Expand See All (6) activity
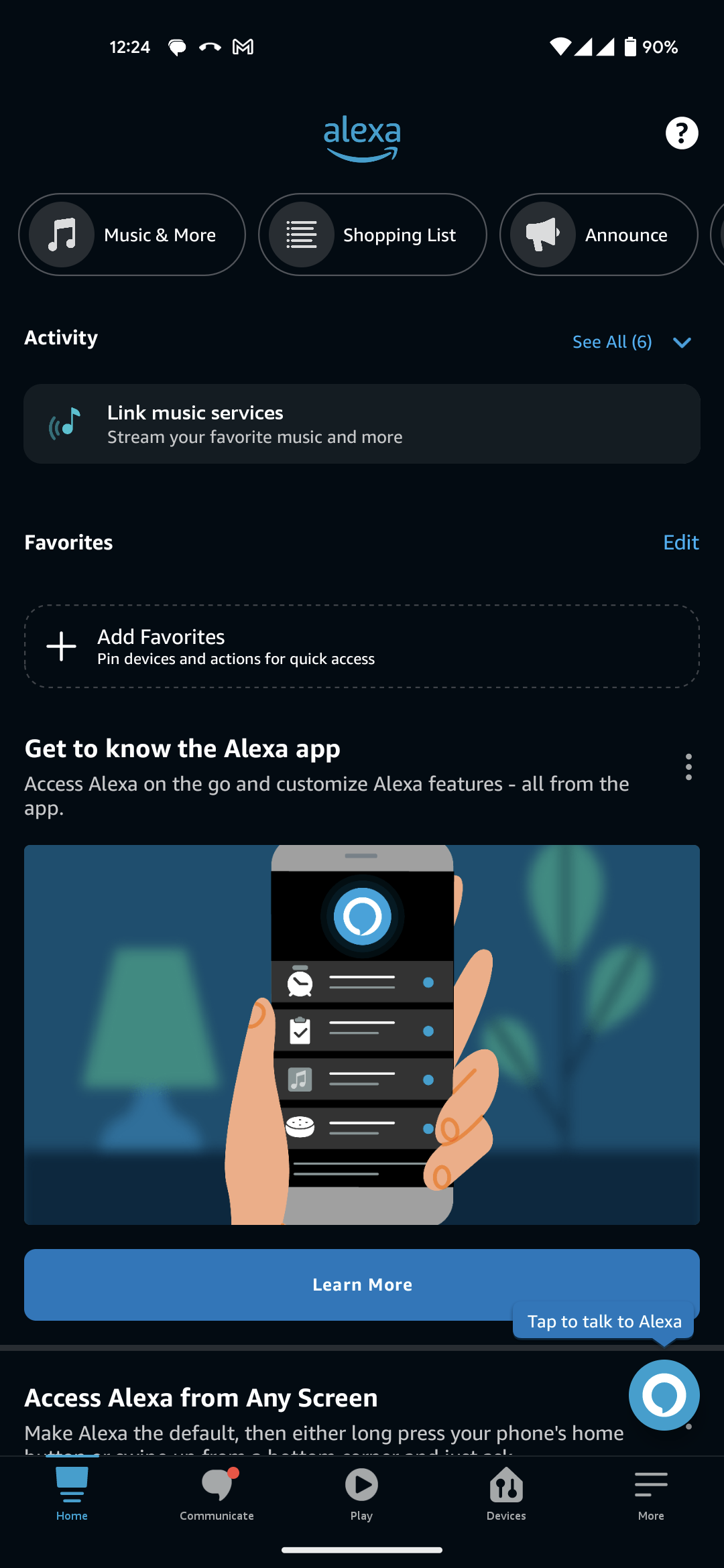724x1568 pixels. [630, 342]
